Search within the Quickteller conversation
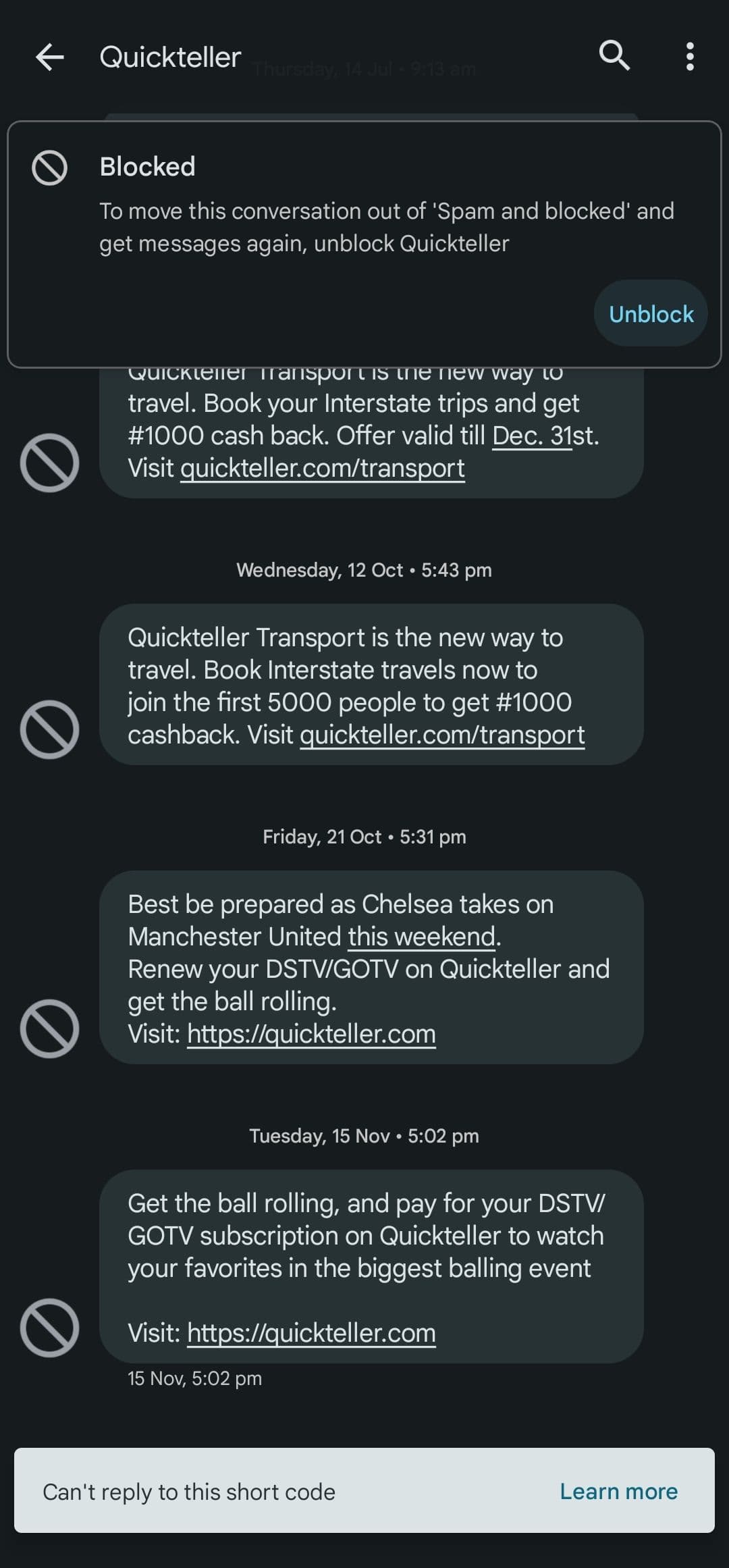 coord(614,55)
